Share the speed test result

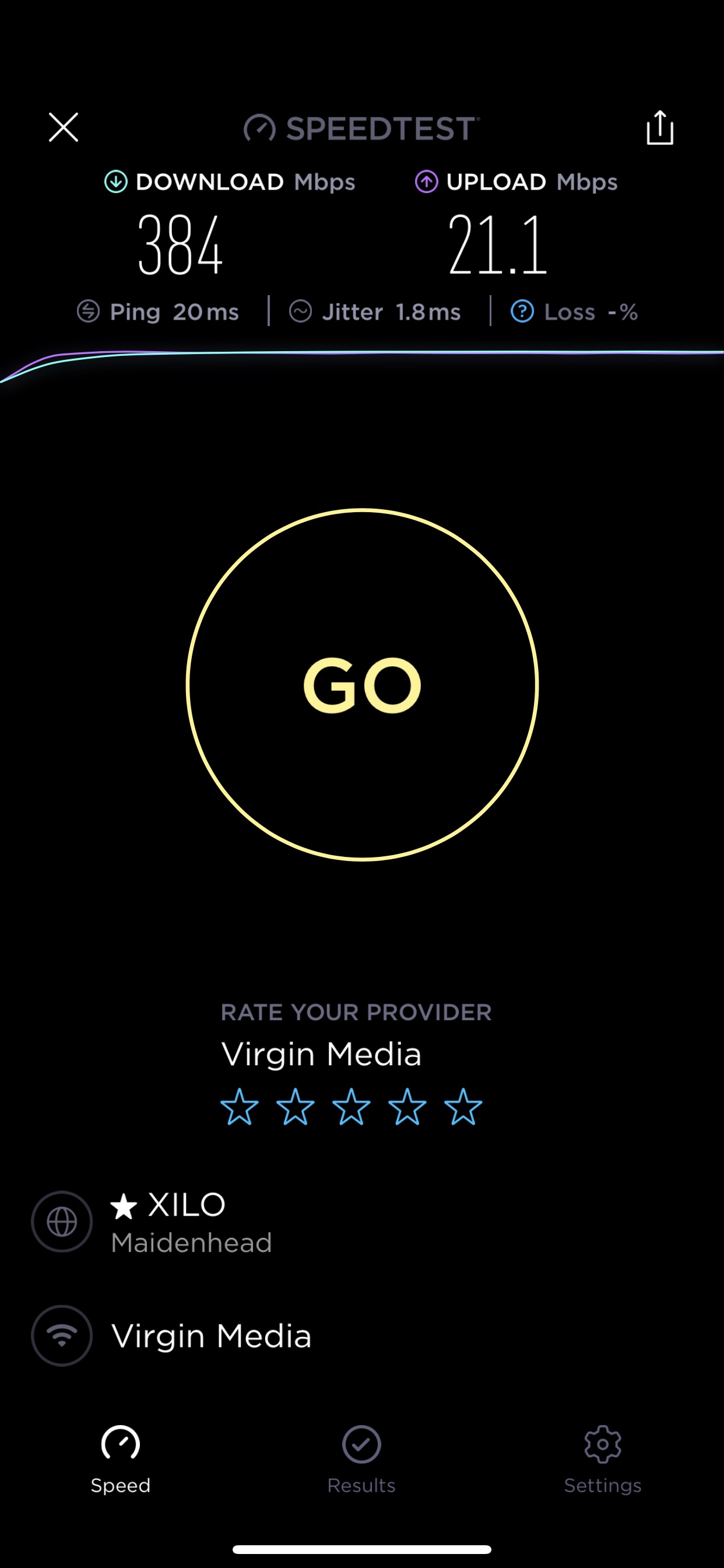click(659, 128)
